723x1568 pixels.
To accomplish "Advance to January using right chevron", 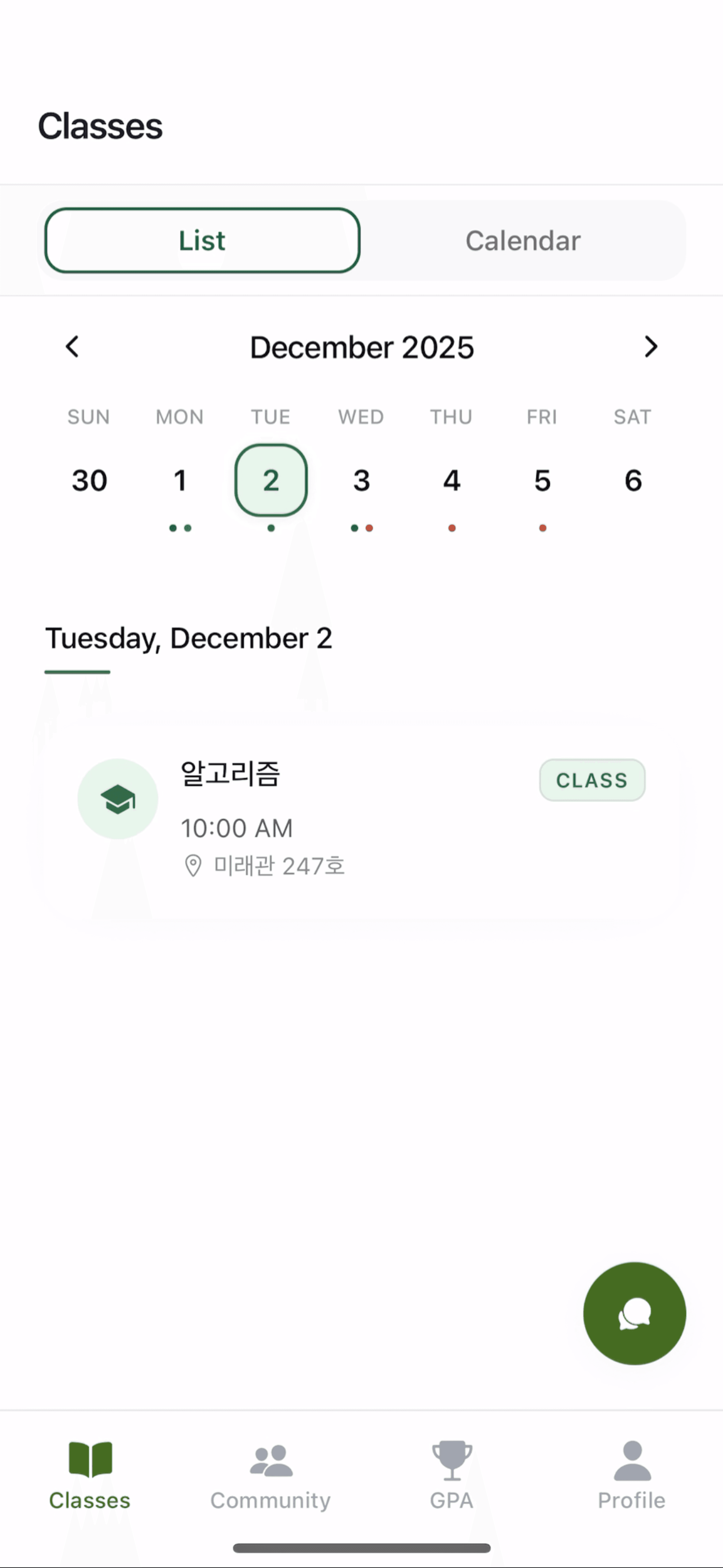I will coord(651,346).
